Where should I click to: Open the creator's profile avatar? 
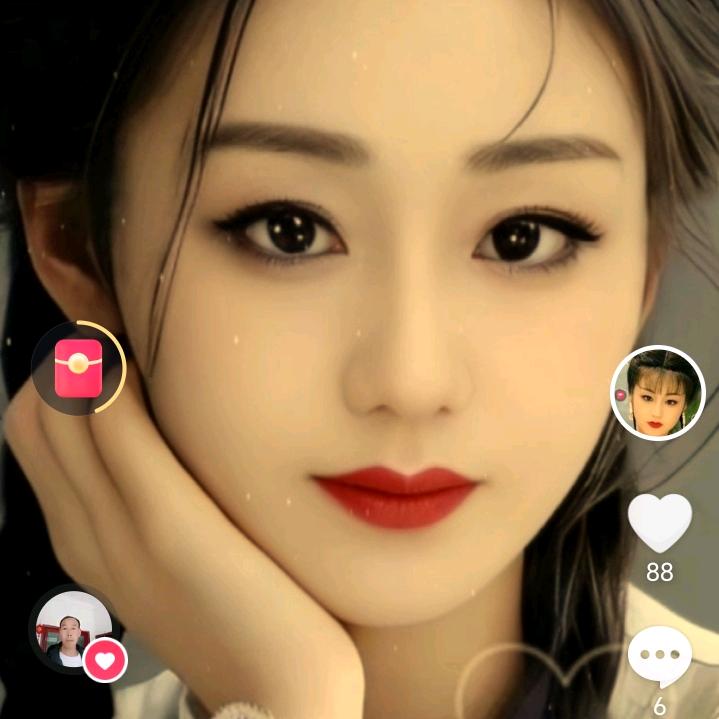657,392
